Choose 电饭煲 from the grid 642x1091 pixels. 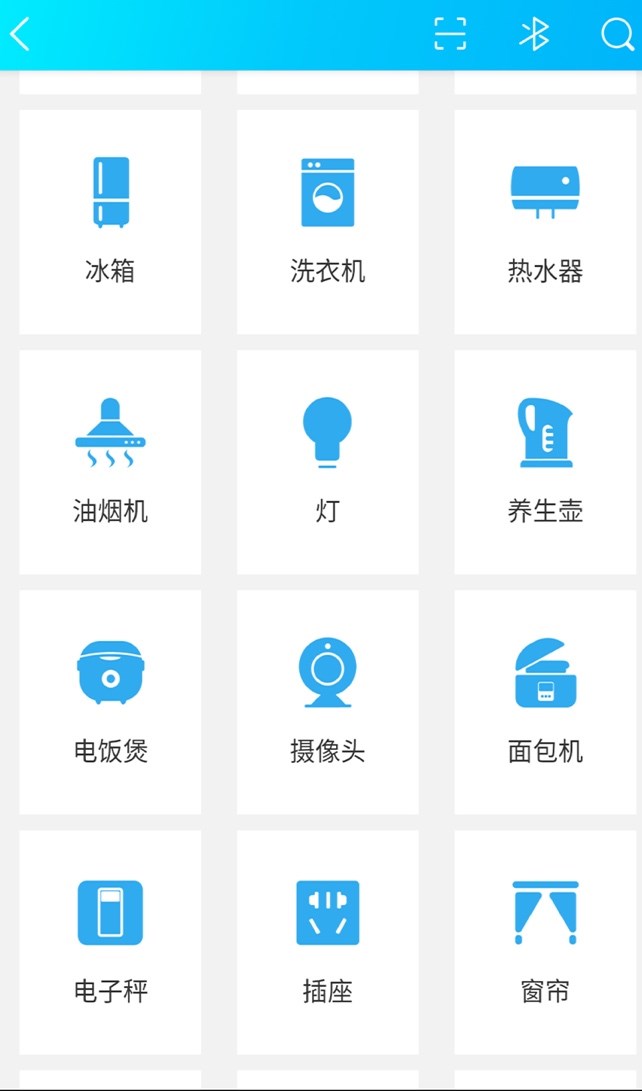click(110, 701)
